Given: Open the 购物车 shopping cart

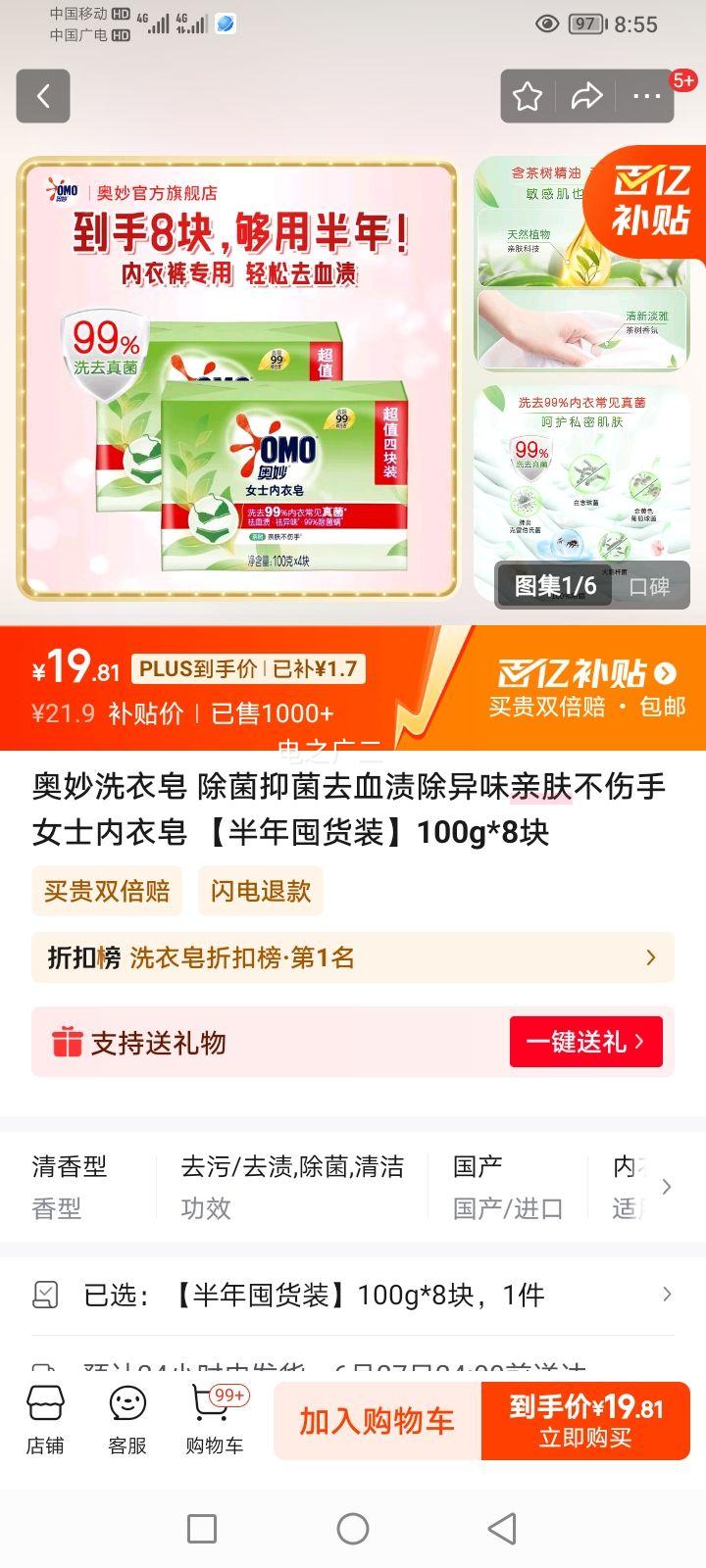Looking at the screenshot, I should (214, 1420).
